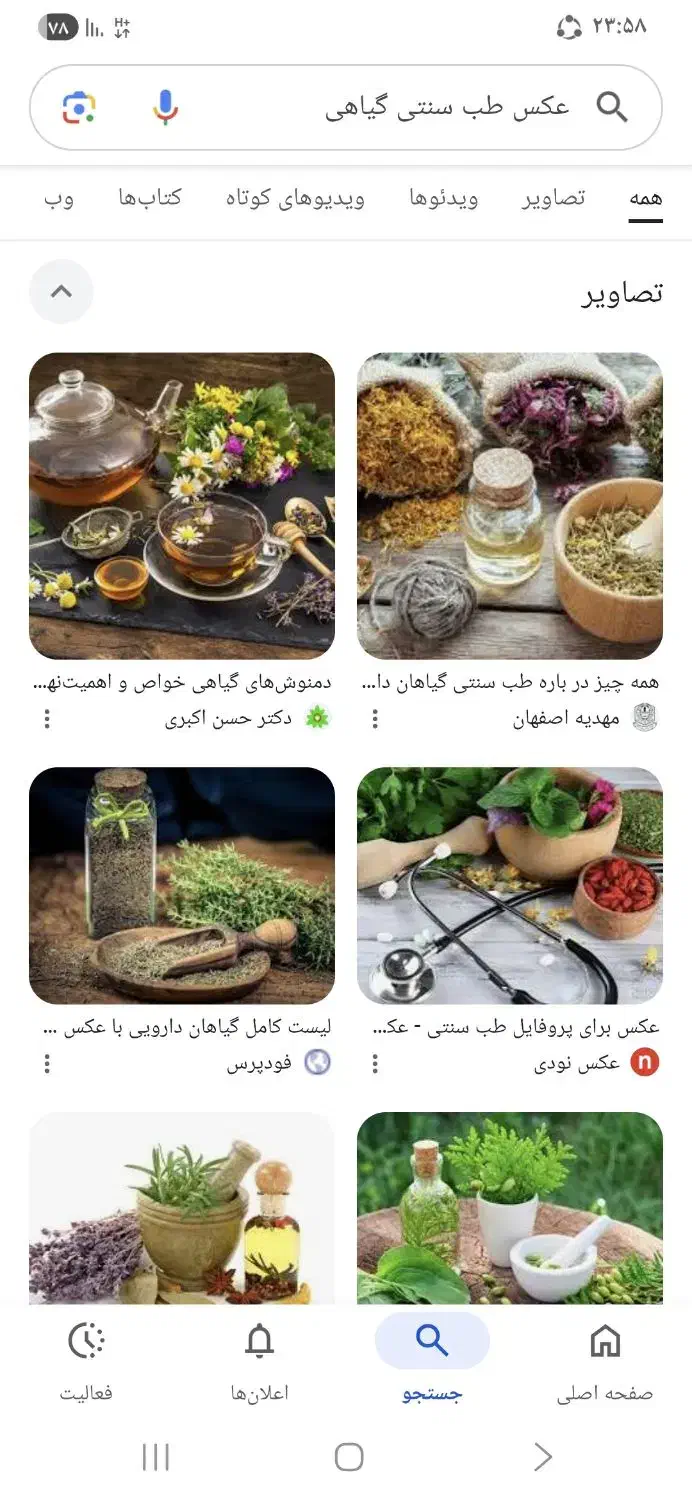This screenshot has width=692, height=1500.
Task: Go to the صفحه اصلی tab
Action: click(x=605, y=1357)
